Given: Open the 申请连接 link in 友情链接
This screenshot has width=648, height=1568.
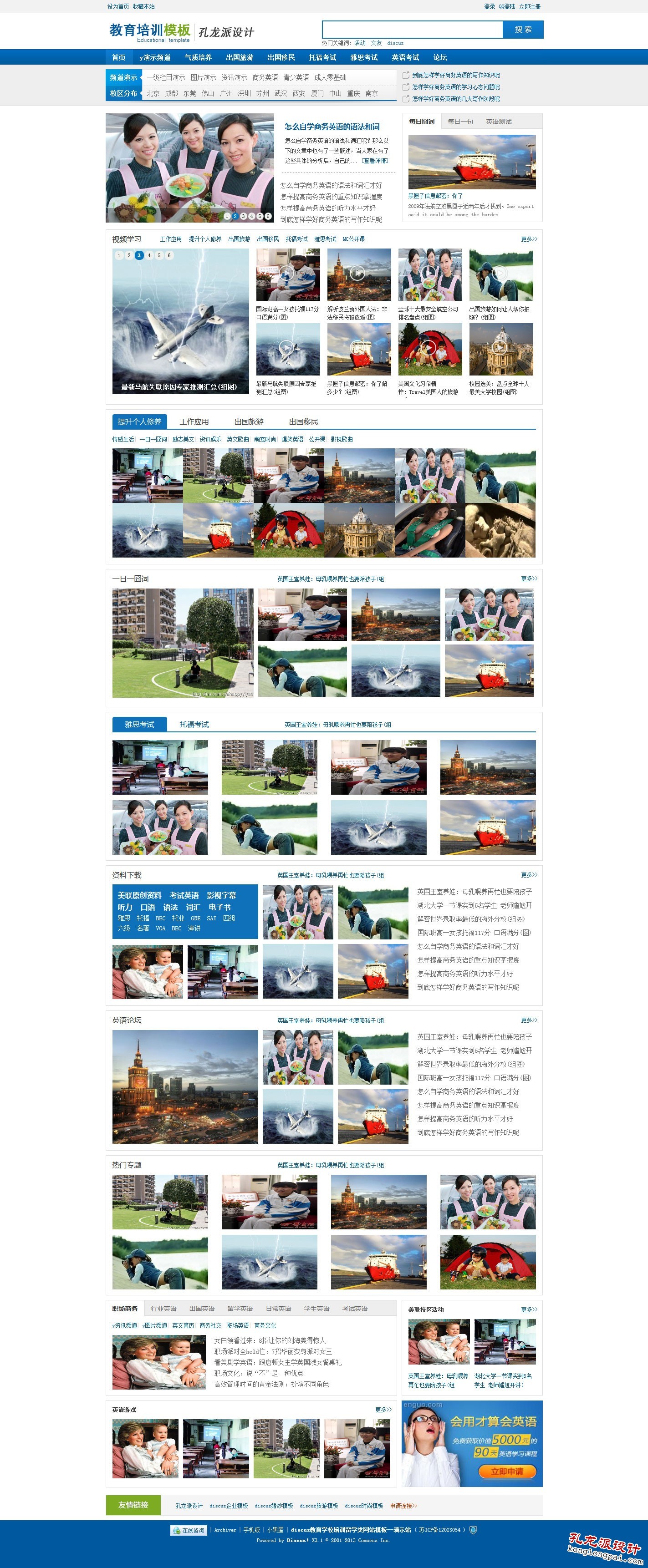Looking at the screenshot, I should point(403,1505).
